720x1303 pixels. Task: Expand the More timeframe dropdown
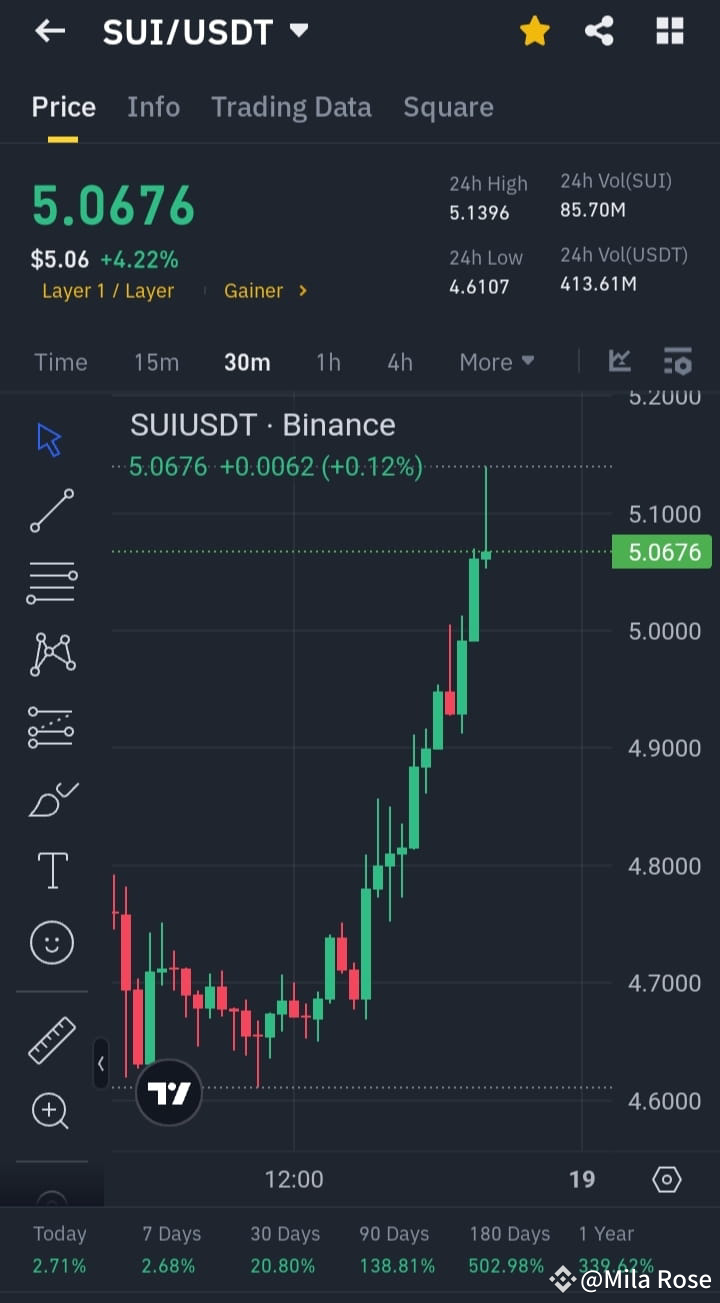(x=496, y=362)
